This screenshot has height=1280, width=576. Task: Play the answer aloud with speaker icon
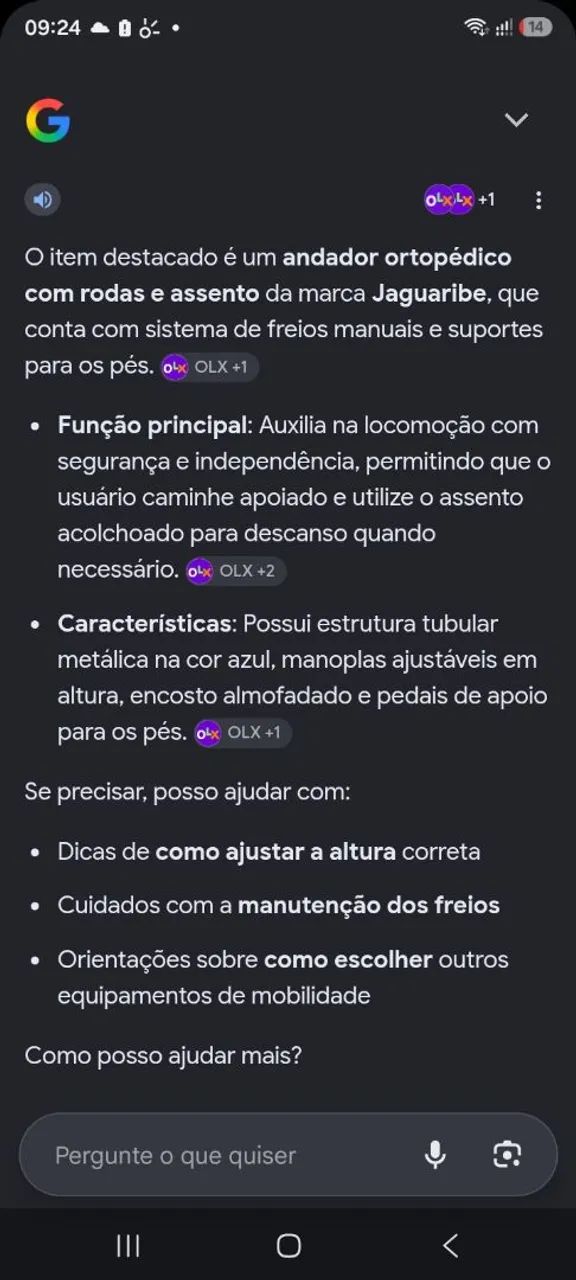pyautogui.click(x=42, y=199)
